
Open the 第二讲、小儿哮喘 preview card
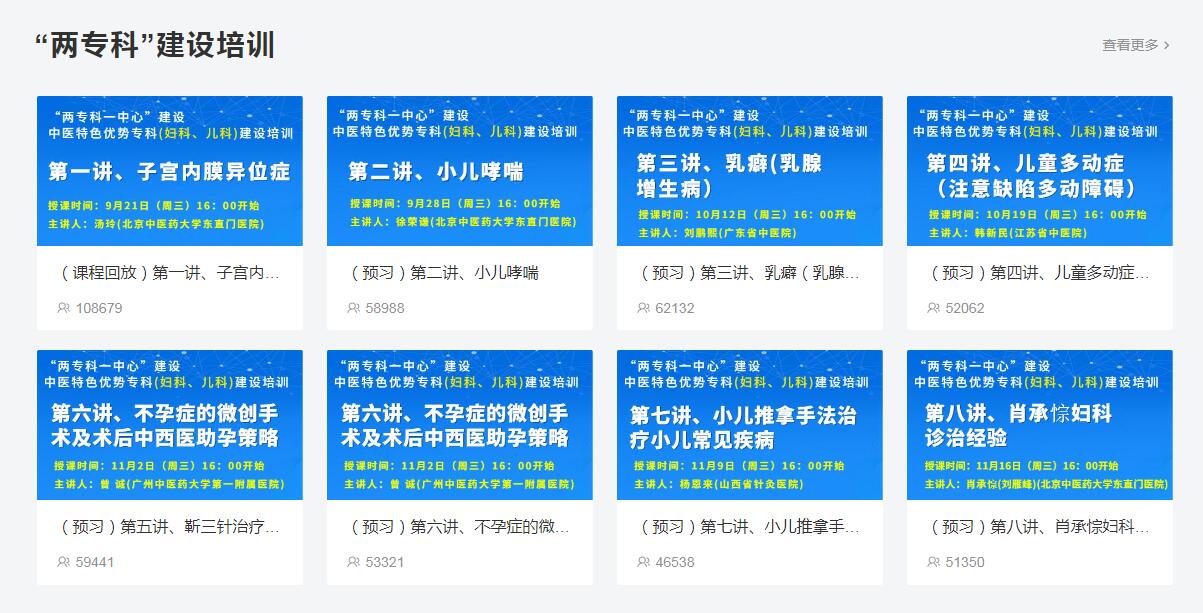coord(459,172)
